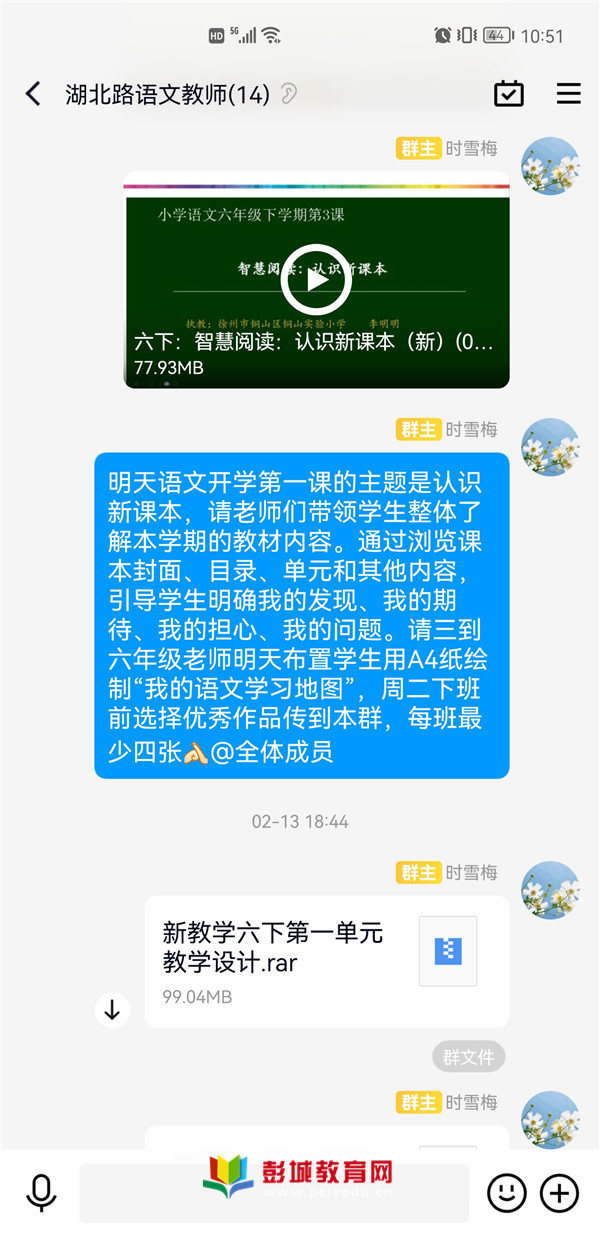
Task: Go back from the 湖北路语文教师 group chat
Action: pos(33,94)
